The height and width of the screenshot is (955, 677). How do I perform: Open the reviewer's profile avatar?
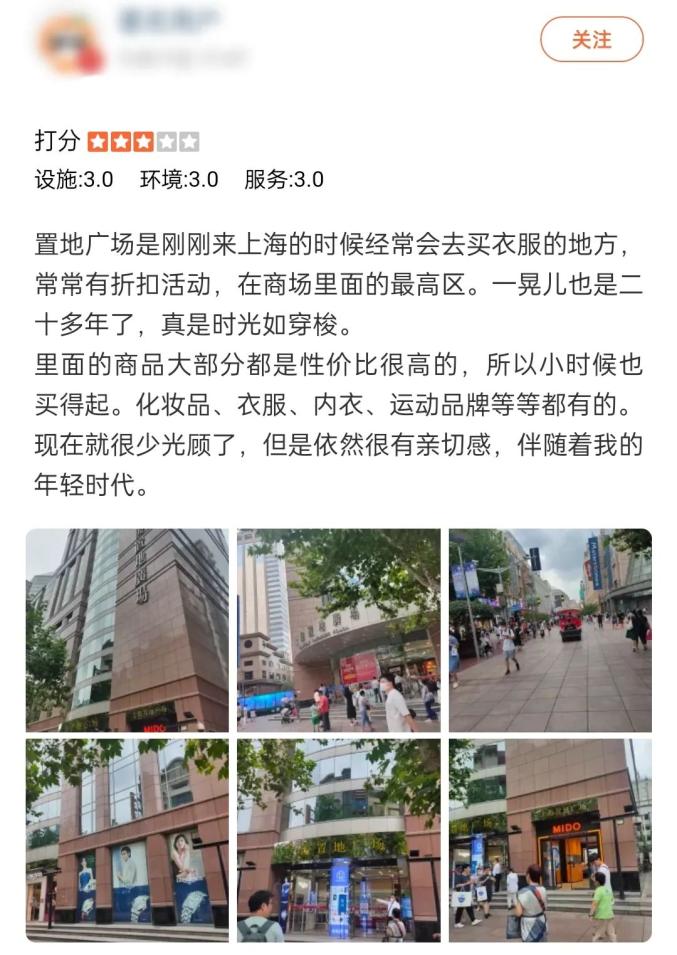point(70,42)
